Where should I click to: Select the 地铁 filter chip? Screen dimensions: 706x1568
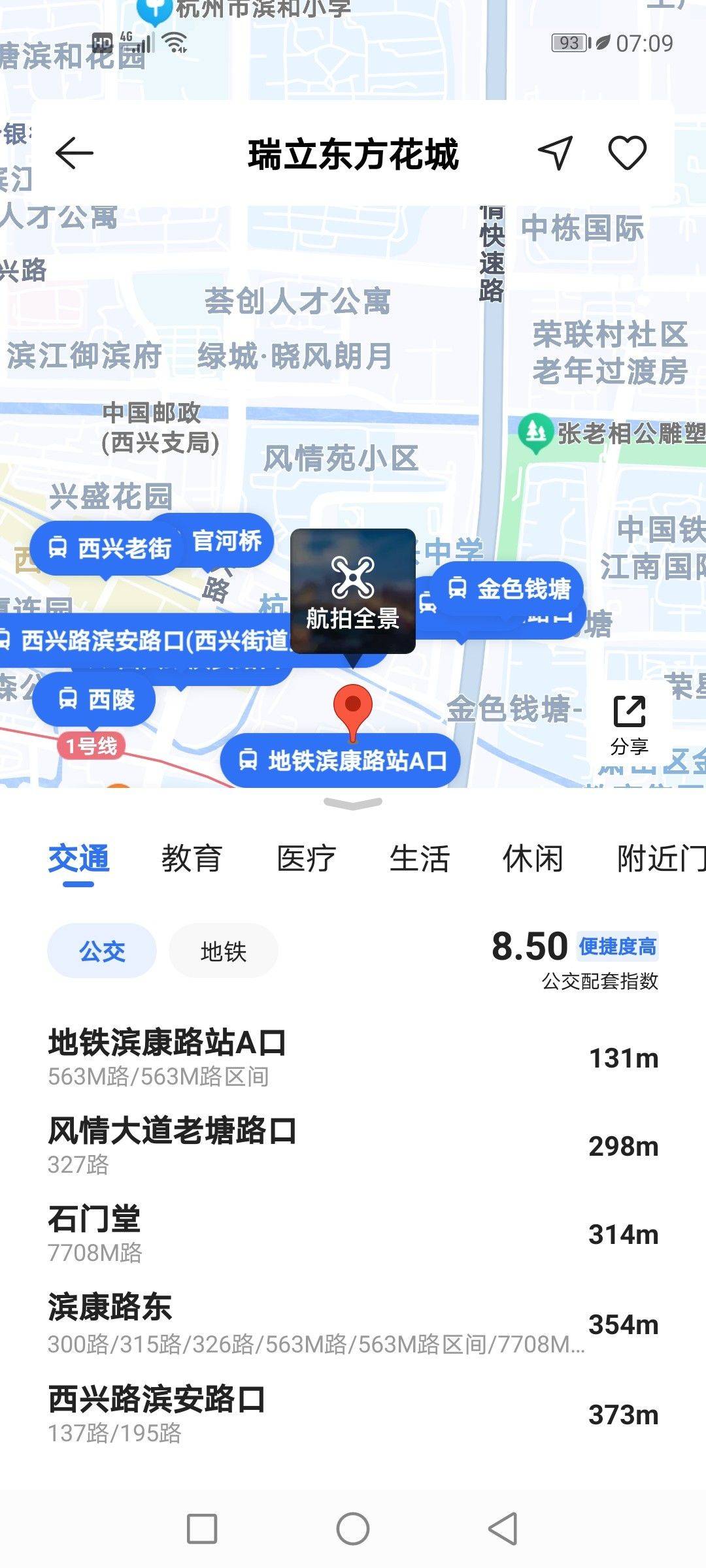[224, 951]
